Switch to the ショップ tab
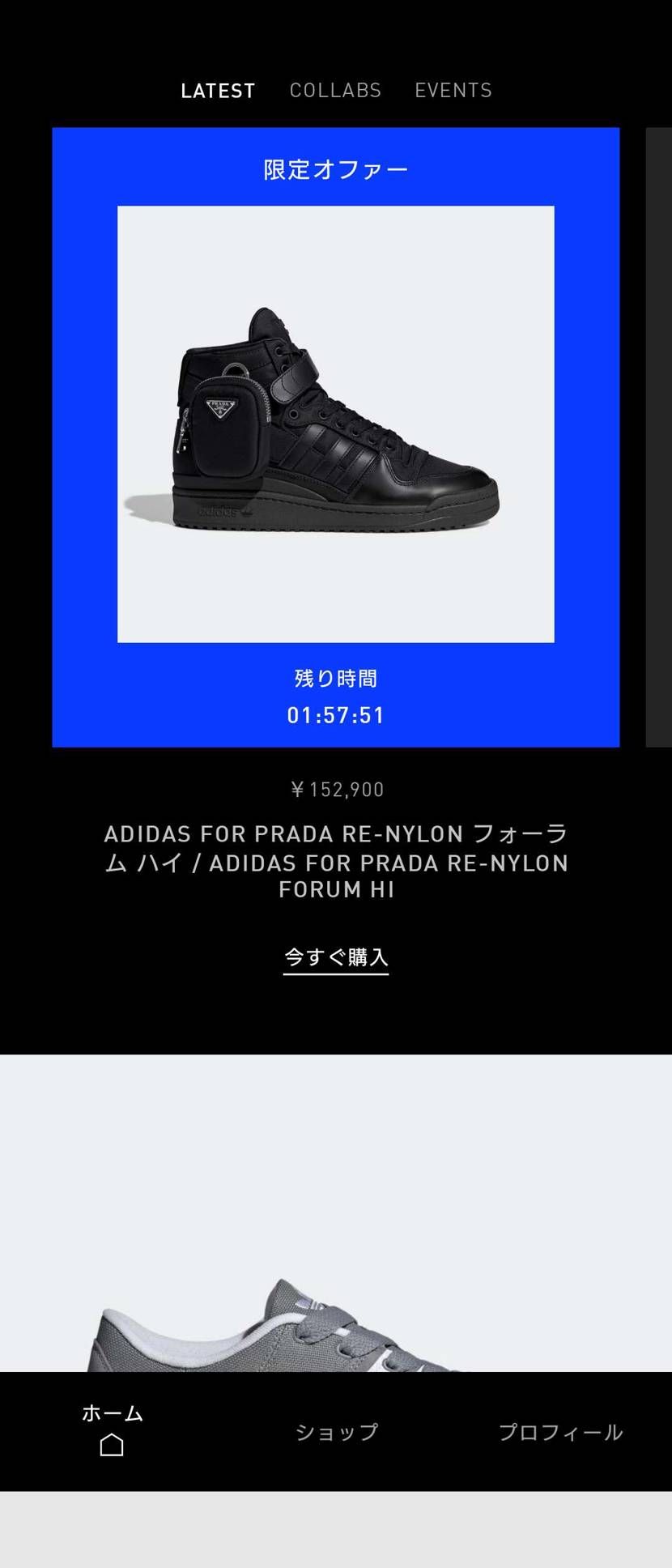 point(336,1432)
